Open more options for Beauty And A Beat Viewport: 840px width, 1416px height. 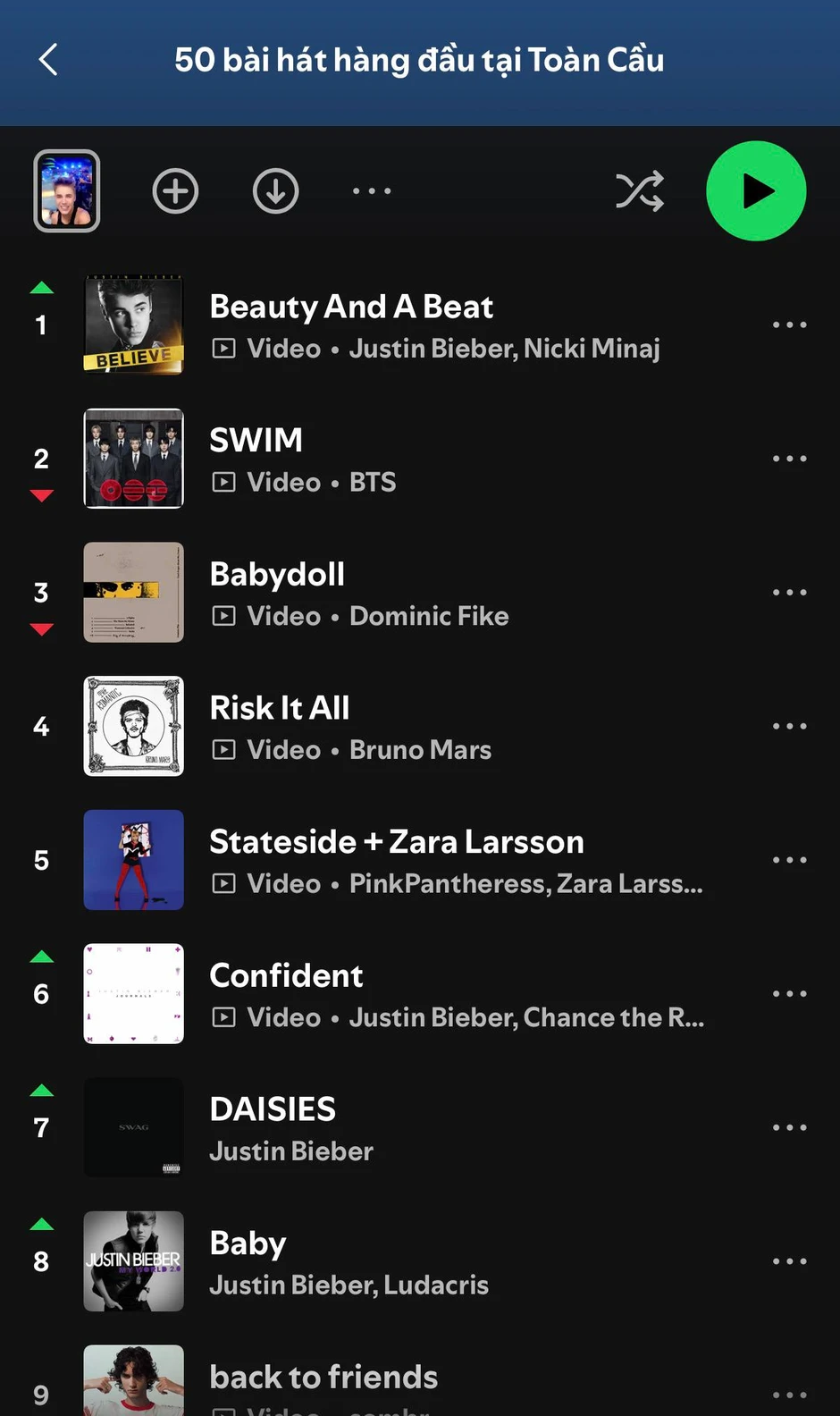(789, 324)
